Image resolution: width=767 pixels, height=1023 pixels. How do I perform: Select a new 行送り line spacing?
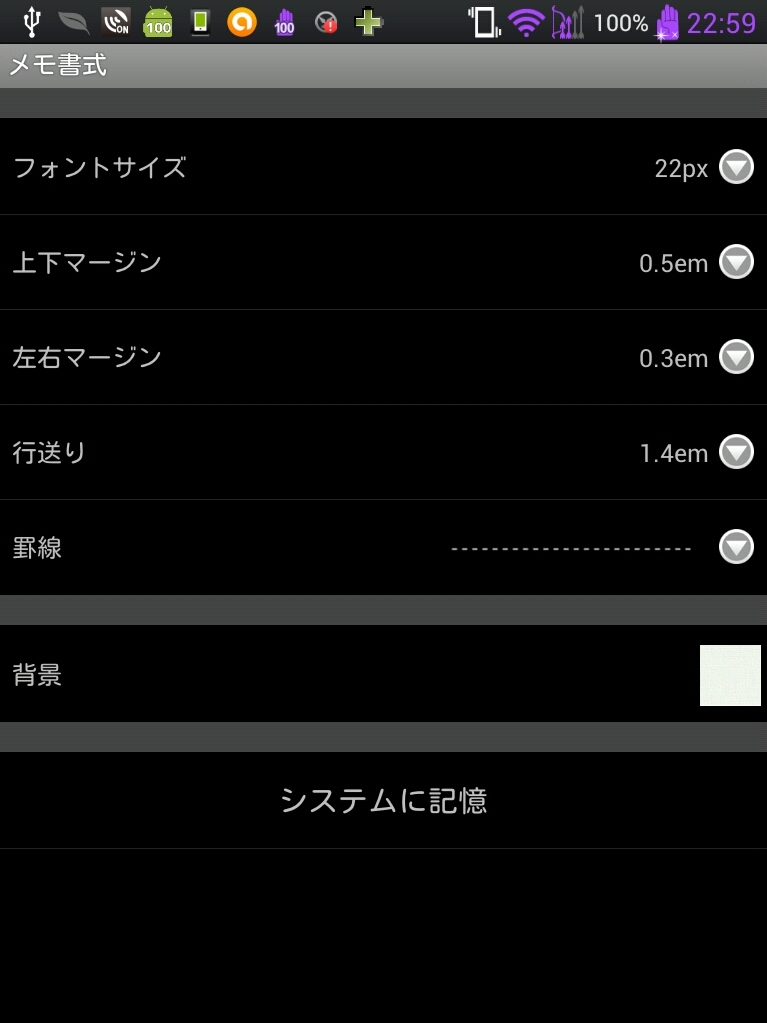click(x=736, y=452)
